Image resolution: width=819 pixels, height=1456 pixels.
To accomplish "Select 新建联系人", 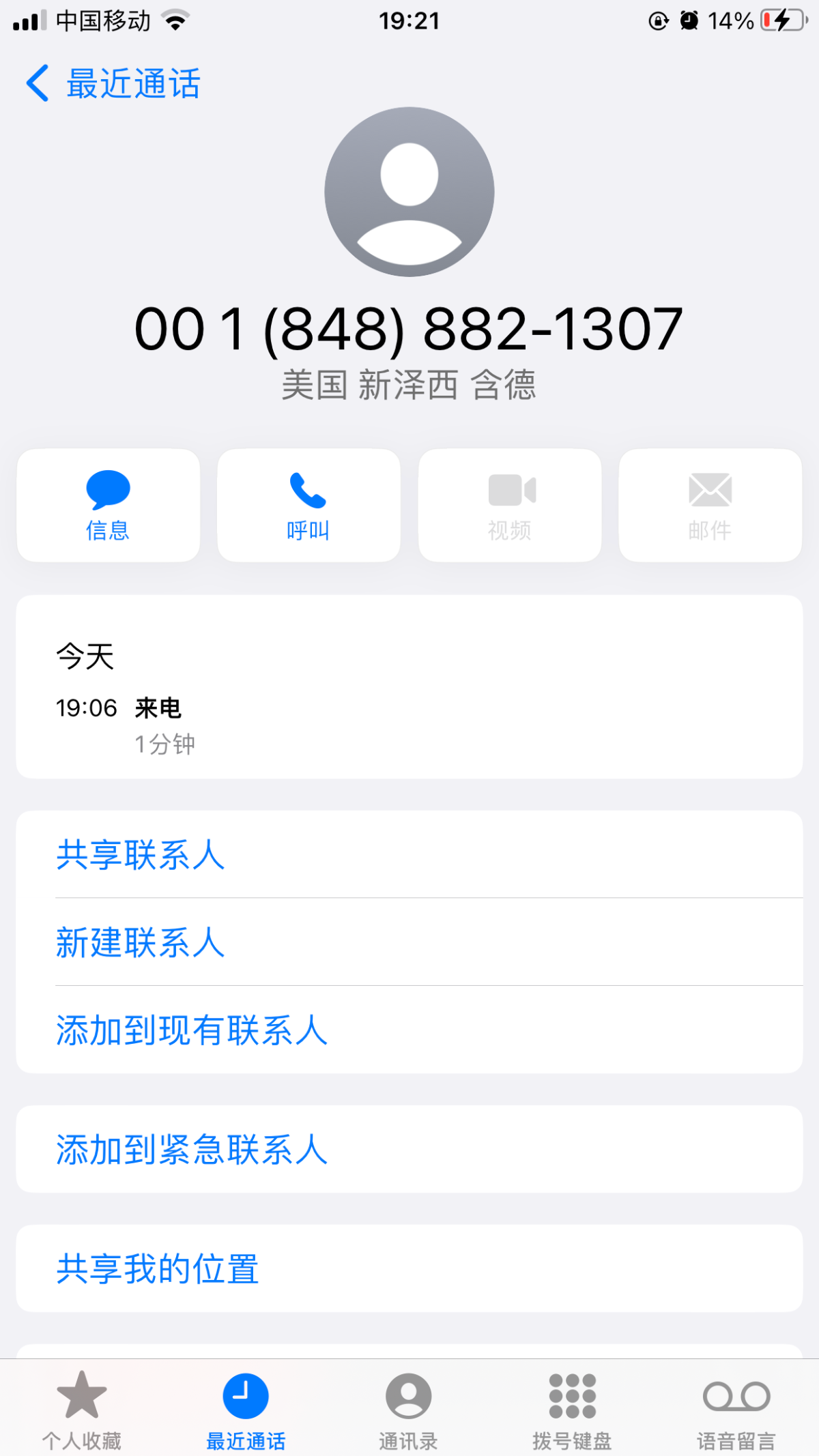I will click(x=409, y=942).
